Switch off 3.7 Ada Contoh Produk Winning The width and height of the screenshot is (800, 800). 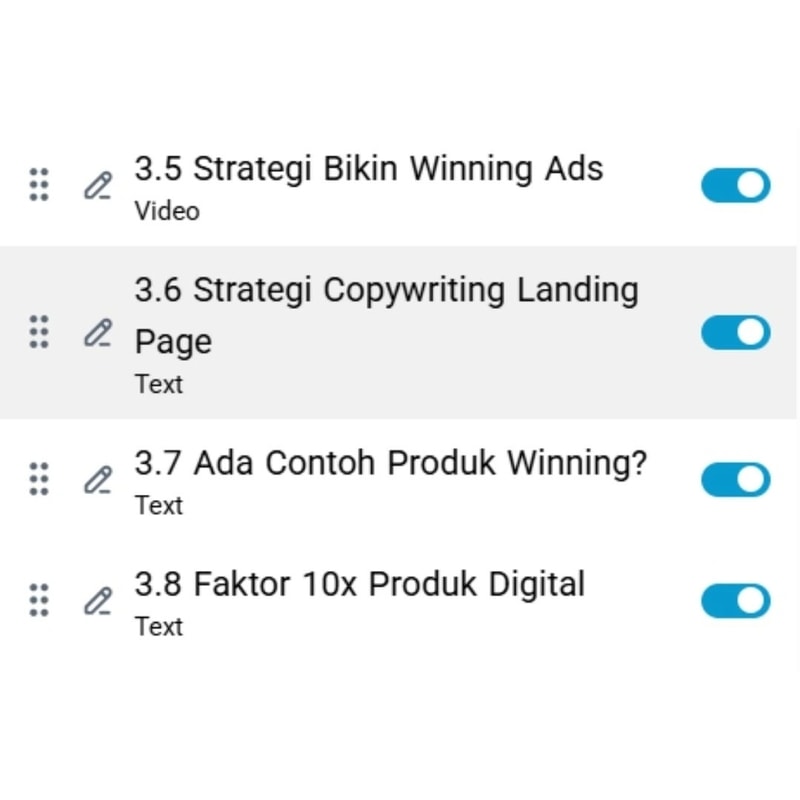click(x=735, y=480)
